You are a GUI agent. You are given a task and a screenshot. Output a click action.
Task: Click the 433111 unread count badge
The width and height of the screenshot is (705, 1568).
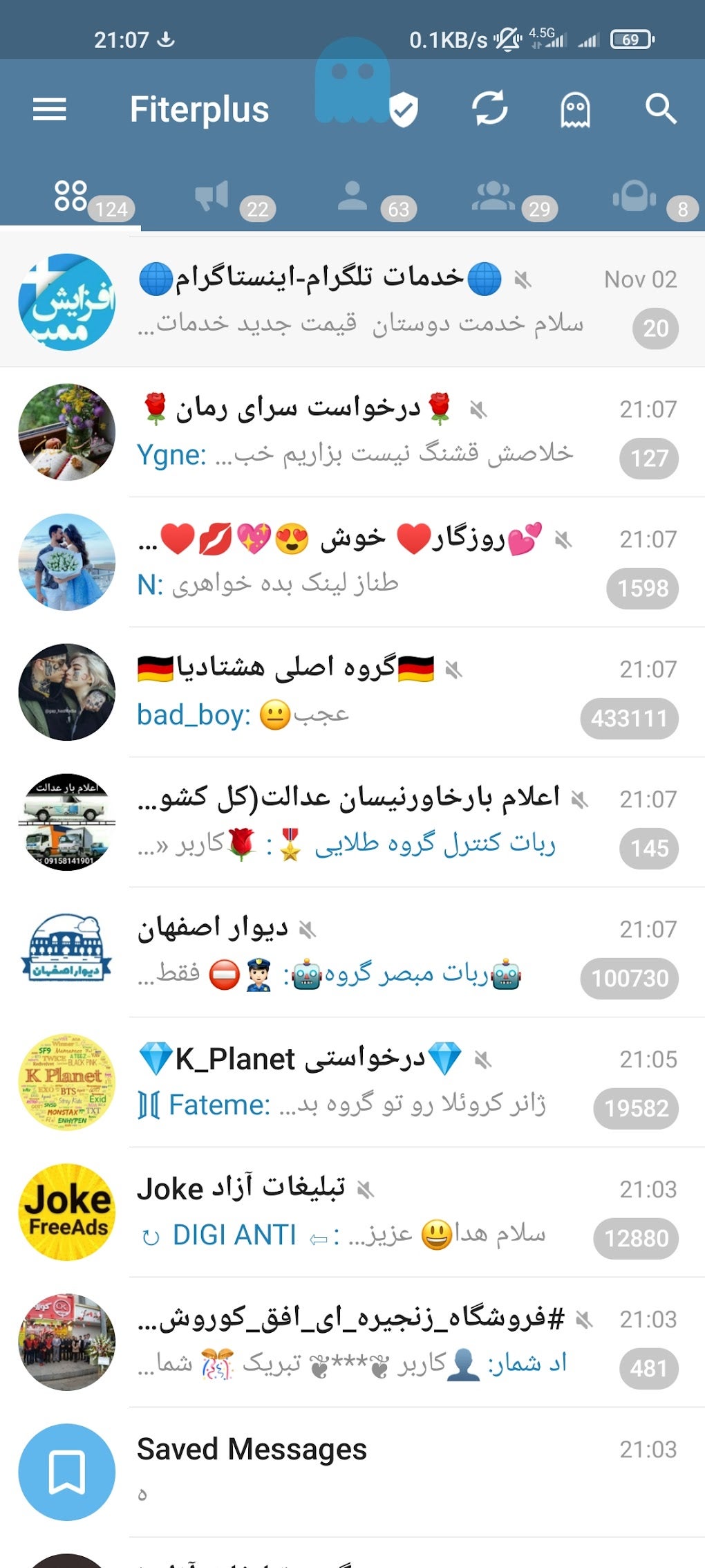point(629,719)
